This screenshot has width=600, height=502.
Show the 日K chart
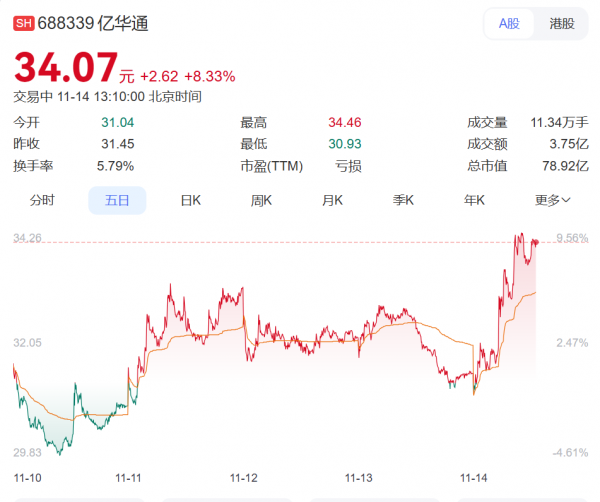190,200
